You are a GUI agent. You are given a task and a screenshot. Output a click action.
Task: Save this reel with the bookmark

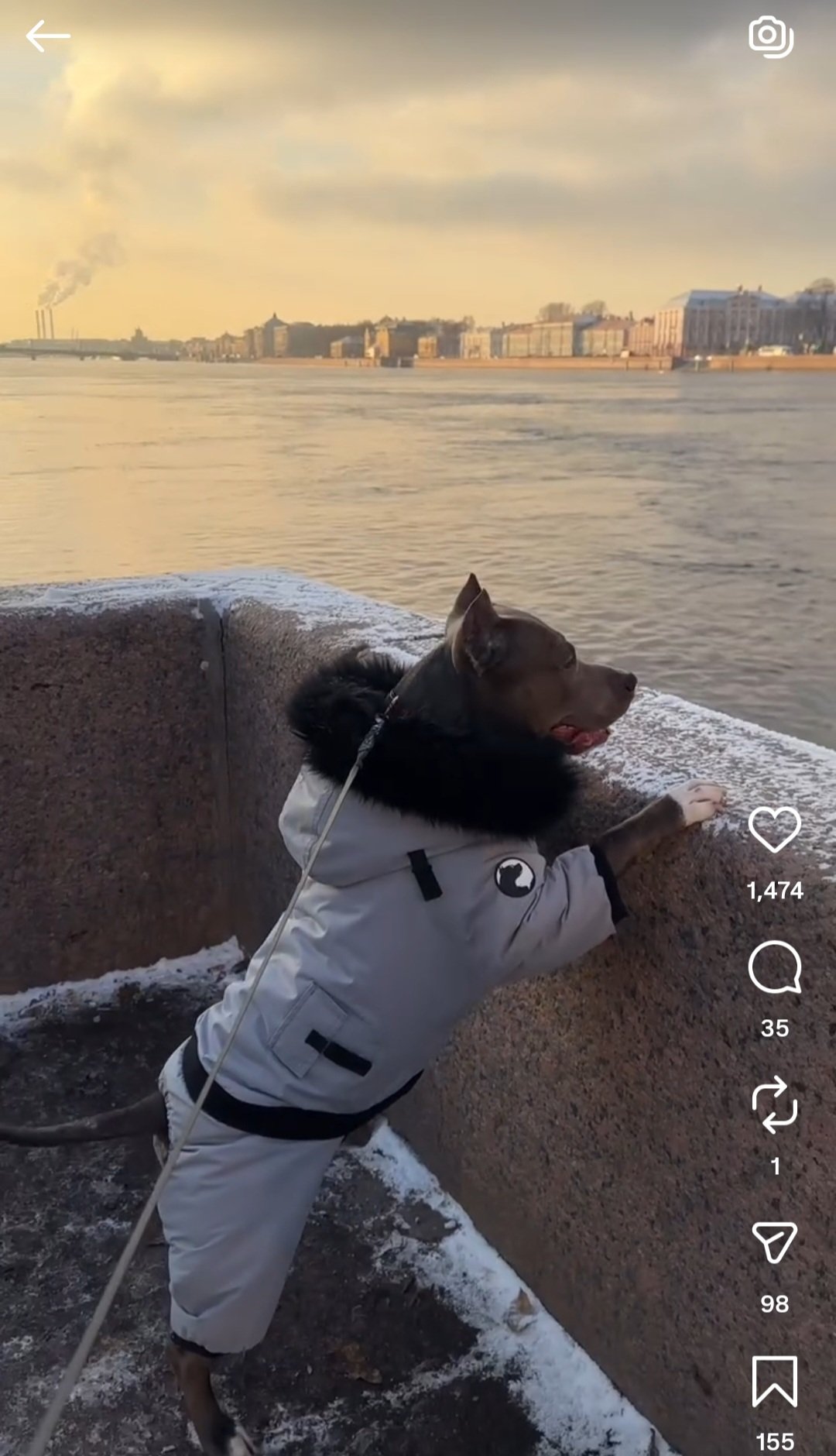click(774, 1381)
